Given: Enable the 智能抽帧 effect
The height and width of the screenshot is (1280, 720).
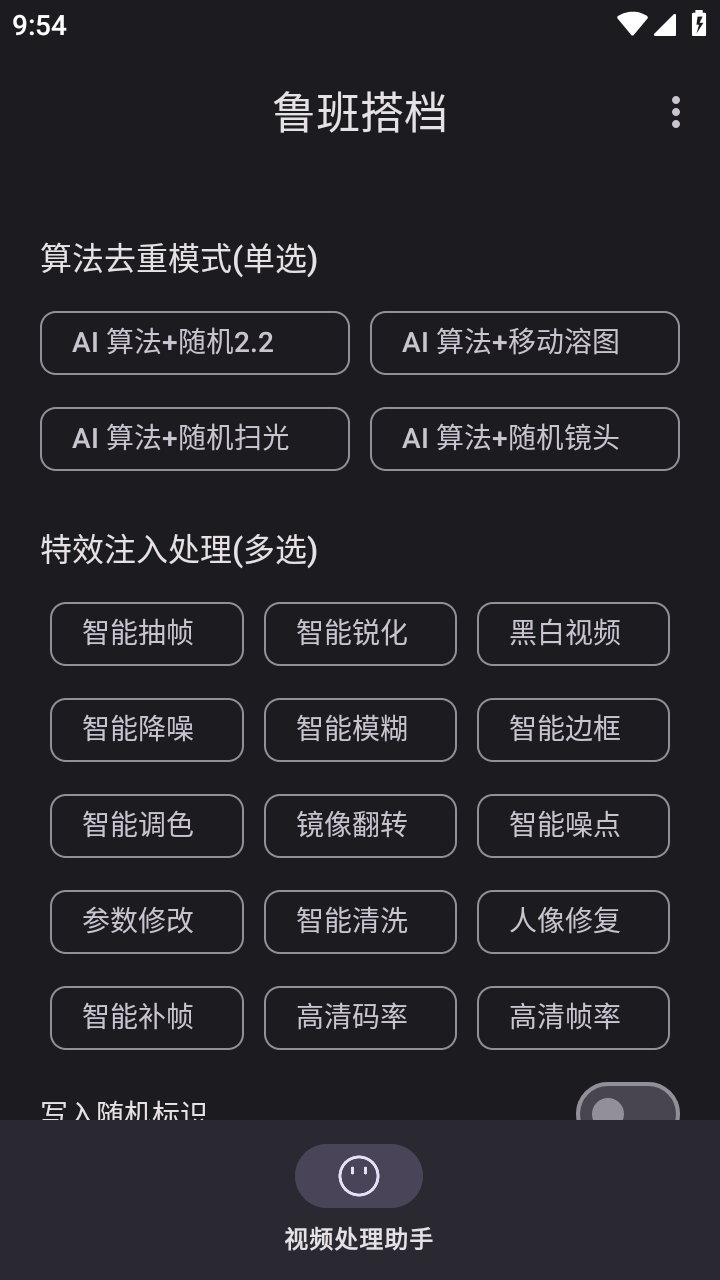Looking at the screenshot, I should point(146,634).
